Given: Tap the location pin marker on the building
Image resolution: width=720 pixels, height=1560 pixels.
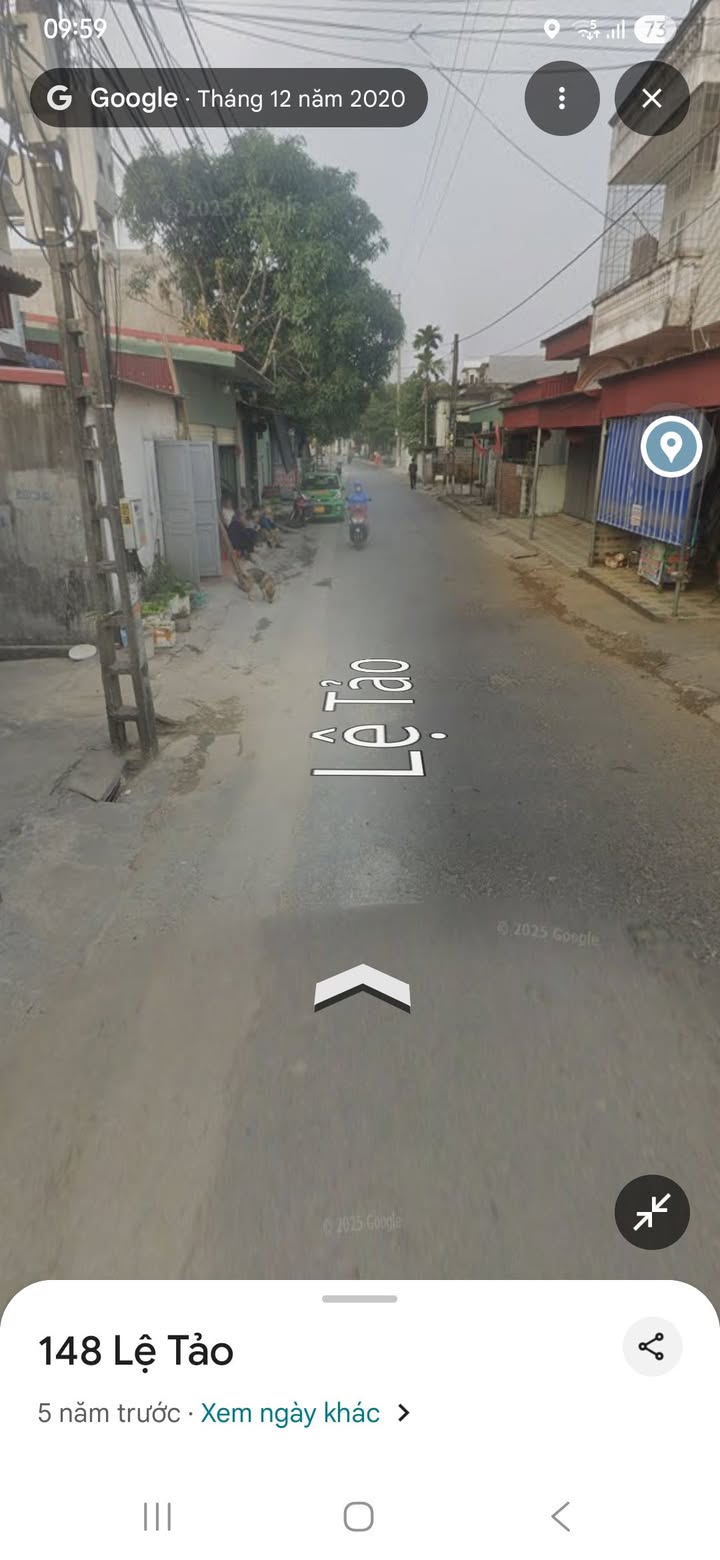Looking at the screenshot, I should [x=671, y=446].
